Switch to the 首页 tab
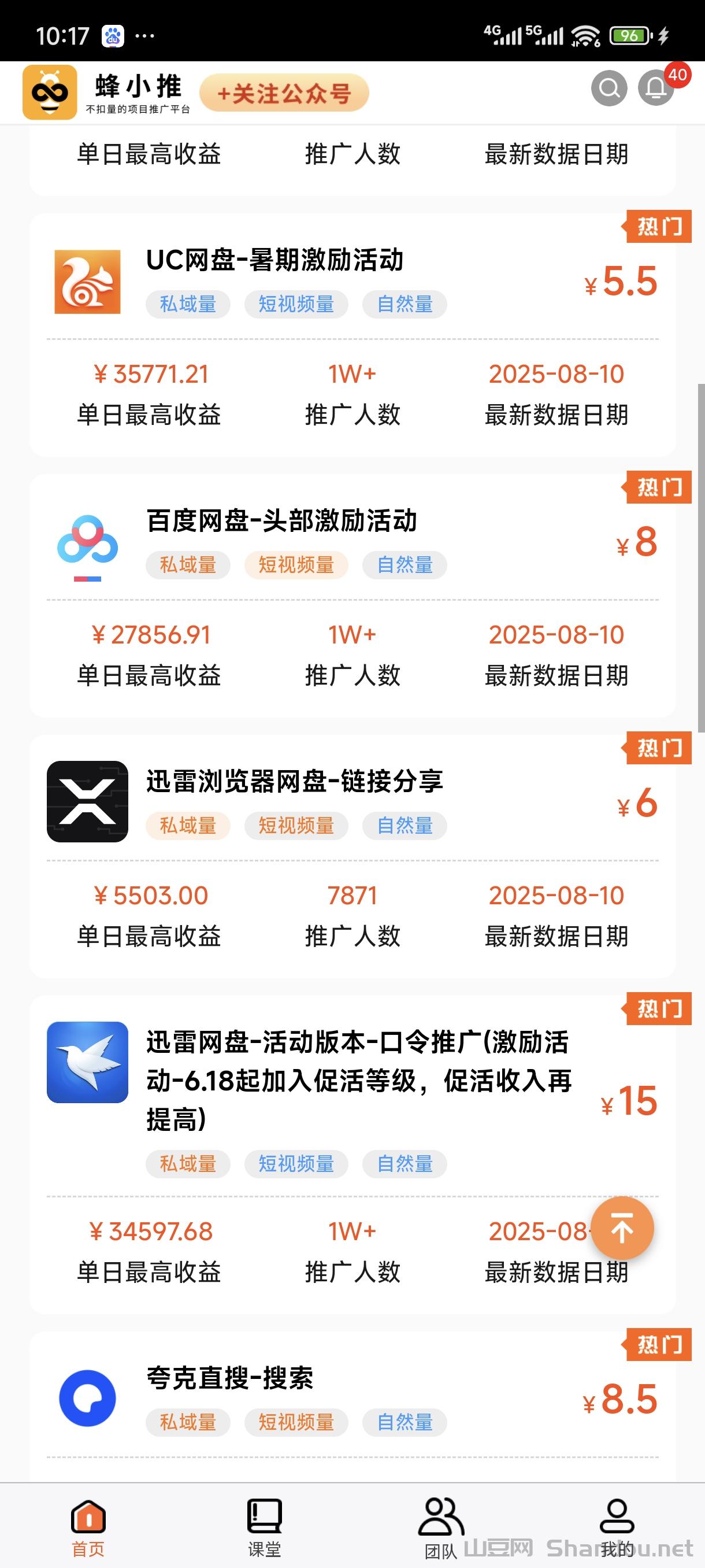705x1568 pixels. [x=88, y=1527]
